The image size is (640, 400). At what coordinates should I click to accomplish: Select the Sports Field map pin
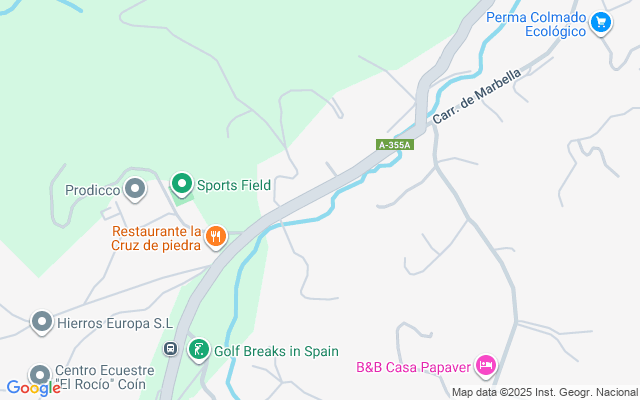coord(182,184)
